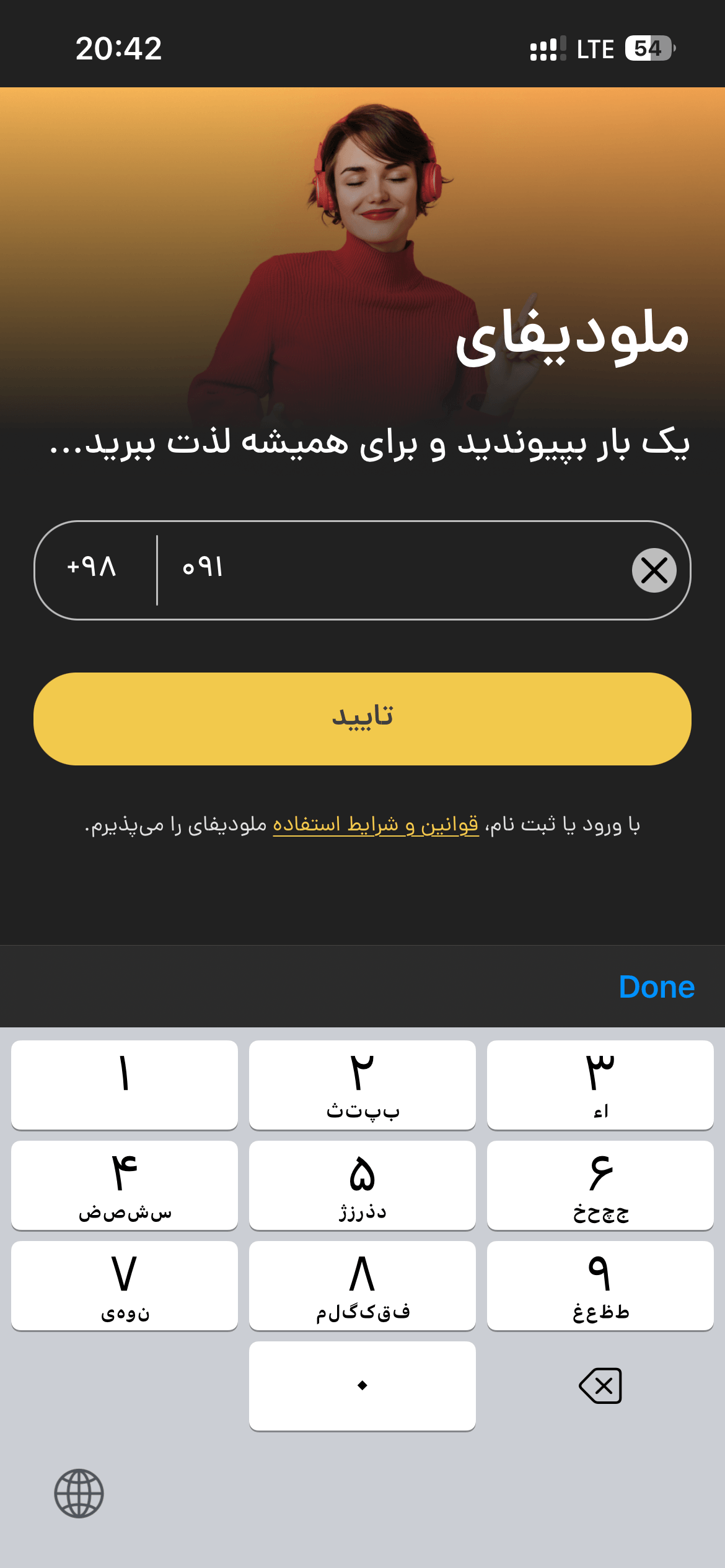Hit the ۷ key
Image resolution: width=725 pixels, height=1568 pixels.
coord(125,1286)
